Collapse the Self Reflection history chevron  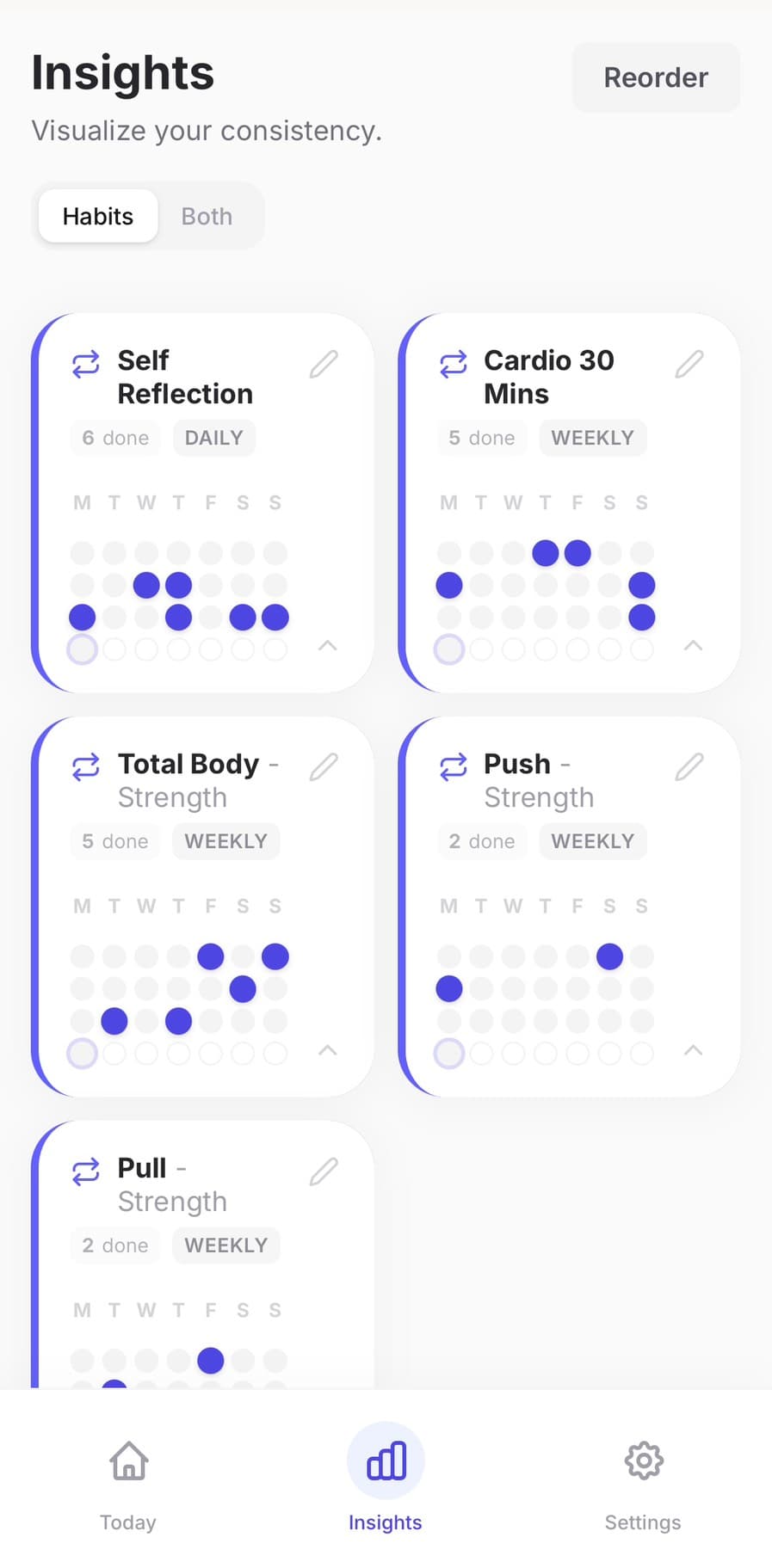[x=327, y=646]
